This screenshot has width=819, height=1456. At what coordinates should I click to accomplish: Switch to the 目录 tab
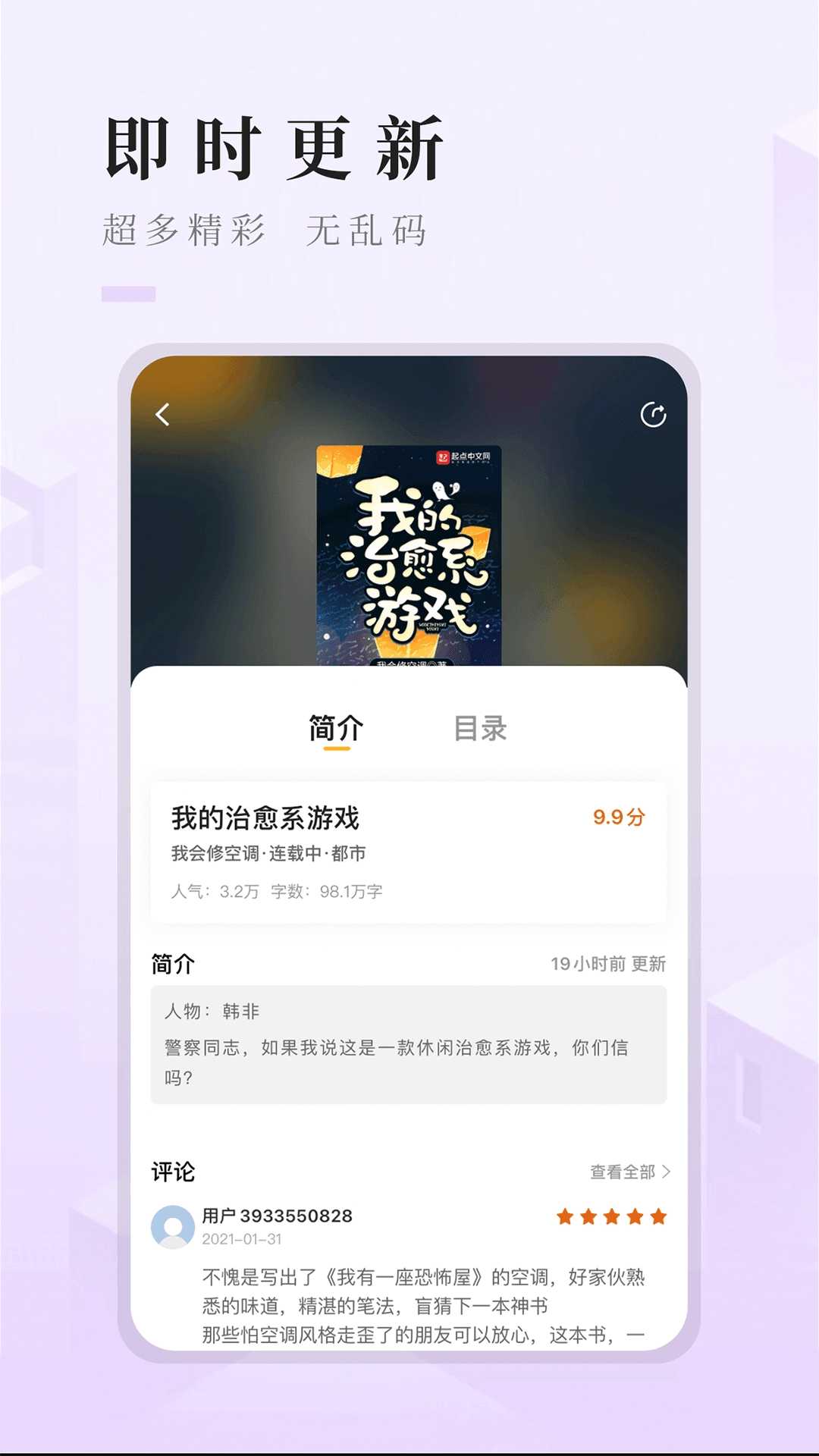click(482, 726)
